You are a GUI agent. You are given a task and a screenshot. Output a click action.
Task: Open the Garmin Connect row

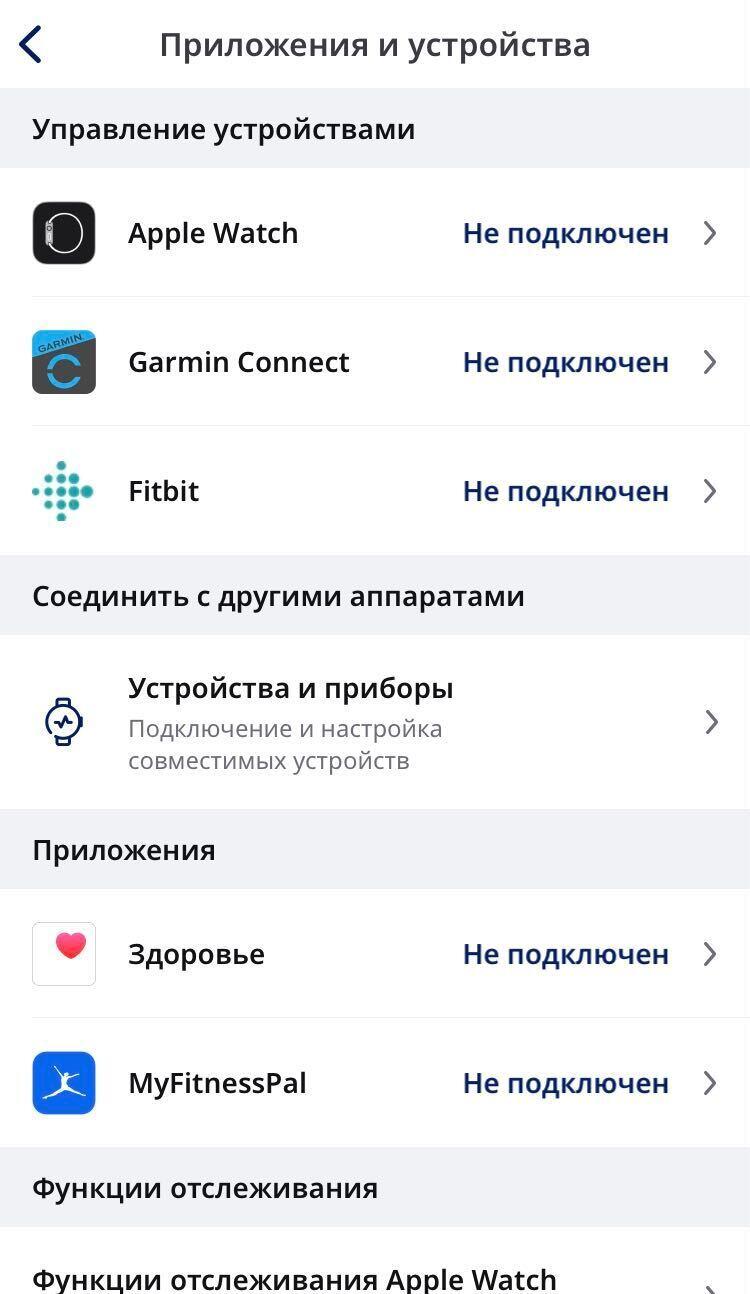tap(375, 362)
